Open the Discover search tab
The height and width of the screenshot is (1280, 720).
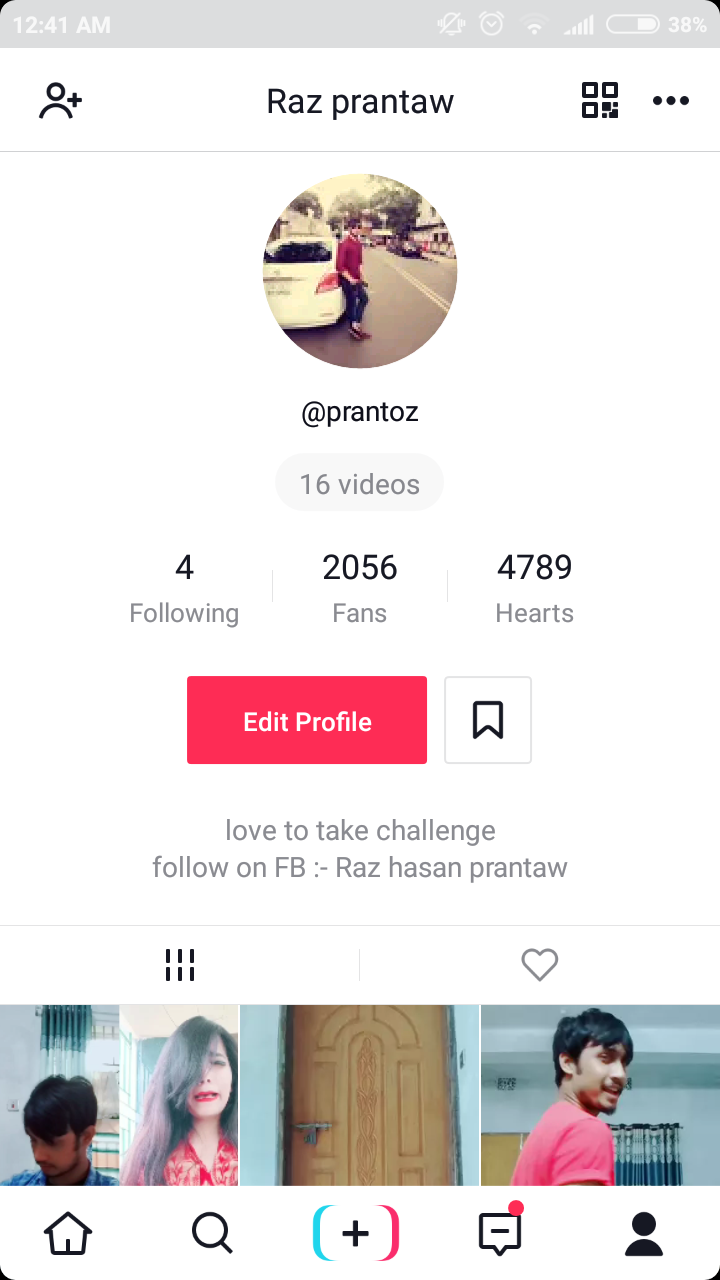pyautogui.click(x=212, y=1233)
